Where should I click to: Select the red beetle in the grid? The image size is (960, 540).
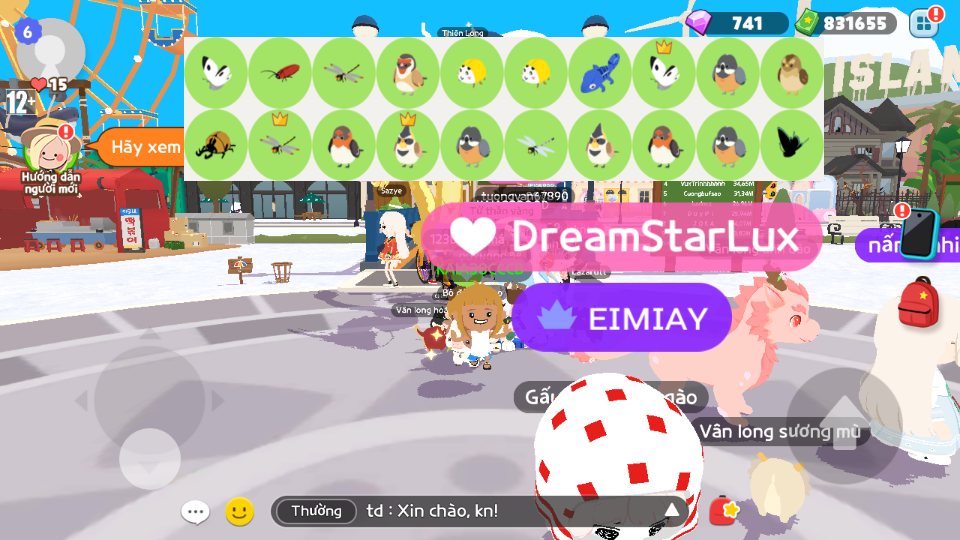pyautogui.click(x=279, y=73)
